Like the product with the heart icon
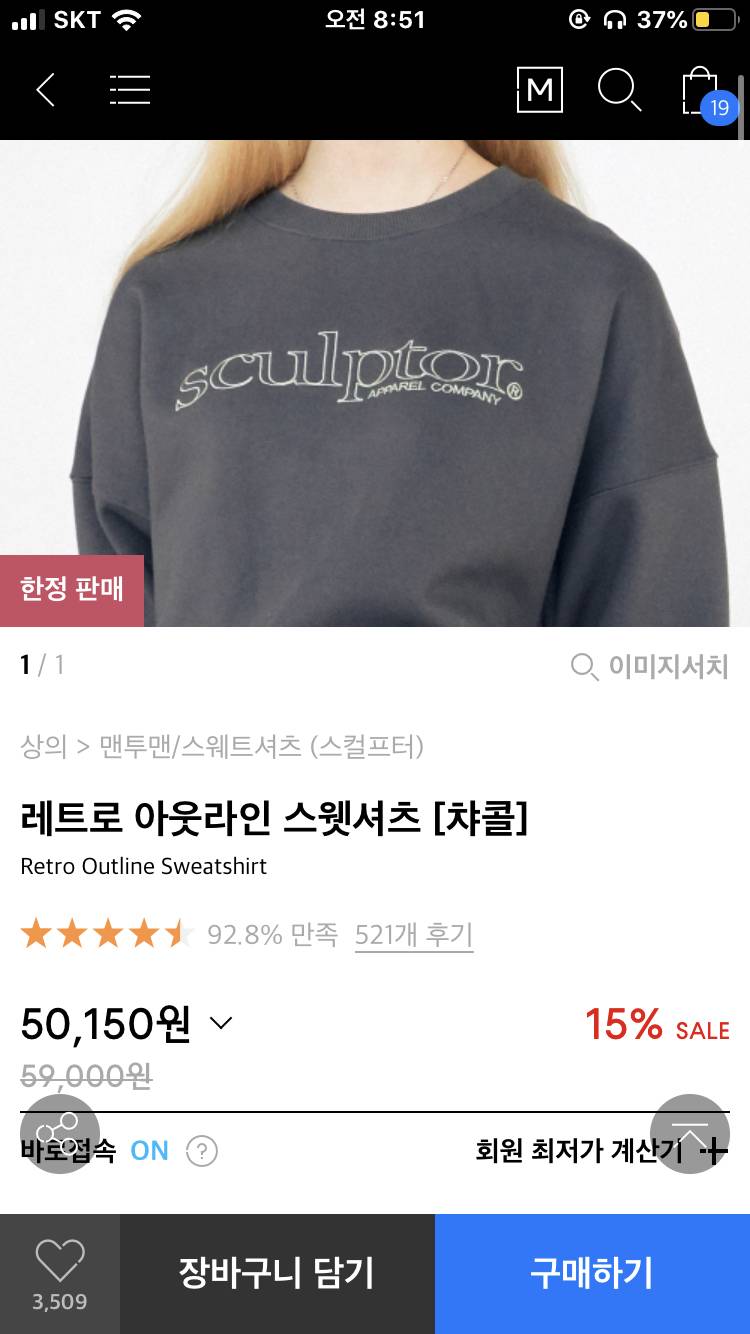Screen dimensions: 750x1334 point(60,1262)
